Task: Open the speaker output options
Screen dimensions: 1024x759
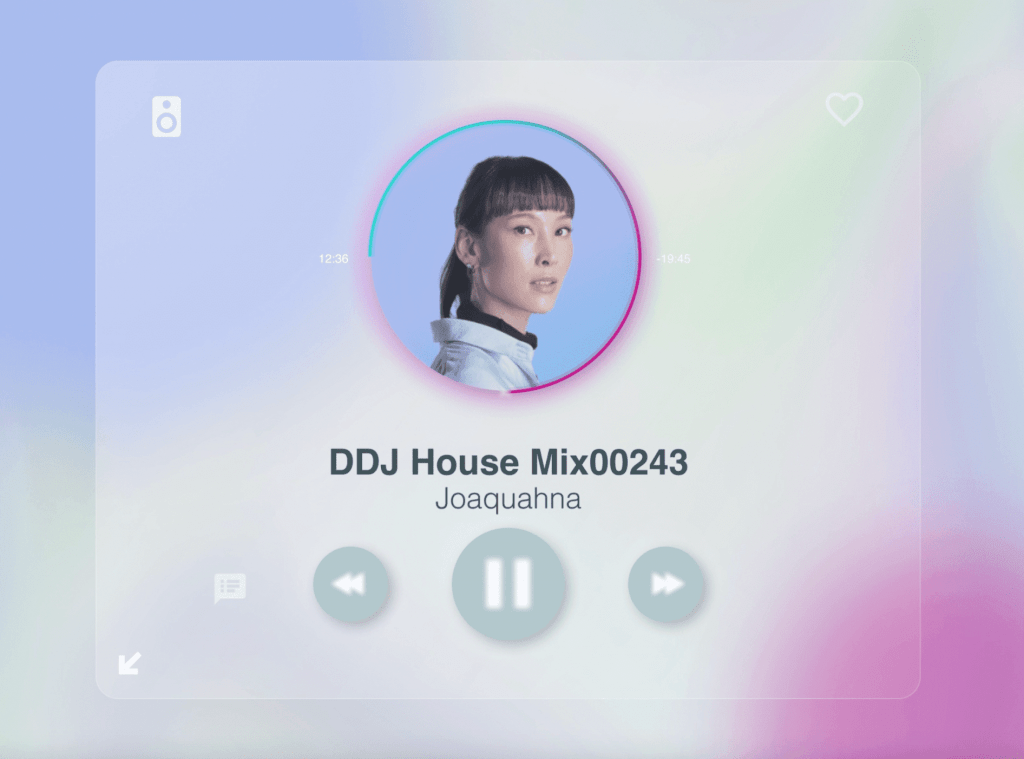Action: coord(167,117)
